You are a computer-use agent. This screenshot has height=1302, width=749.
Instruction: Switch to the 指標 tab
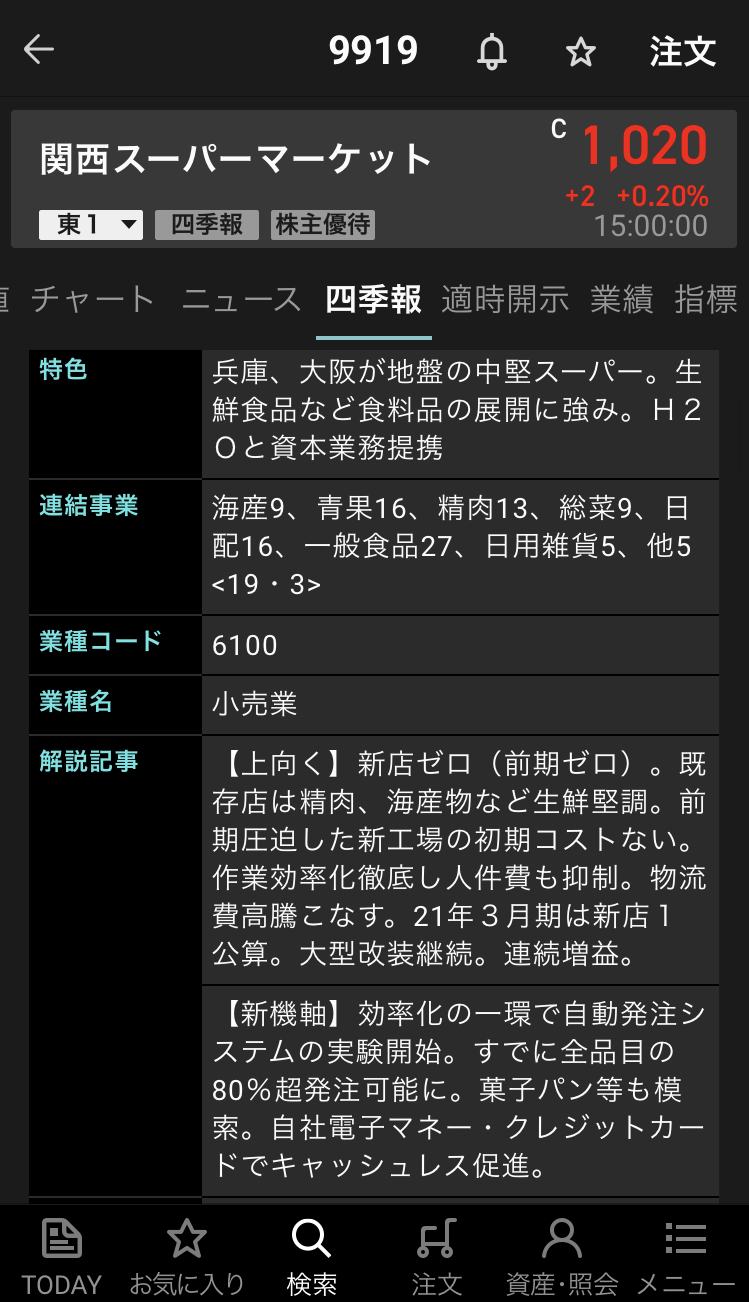(707, 299)
